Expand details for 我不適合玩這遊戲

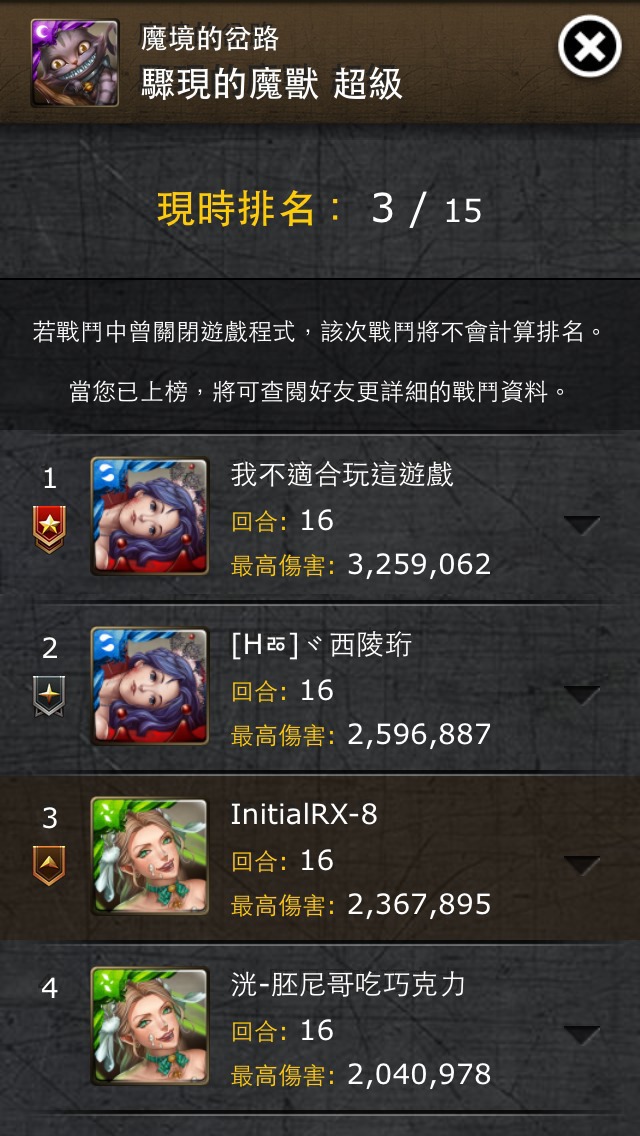click(x=581, y=525)
